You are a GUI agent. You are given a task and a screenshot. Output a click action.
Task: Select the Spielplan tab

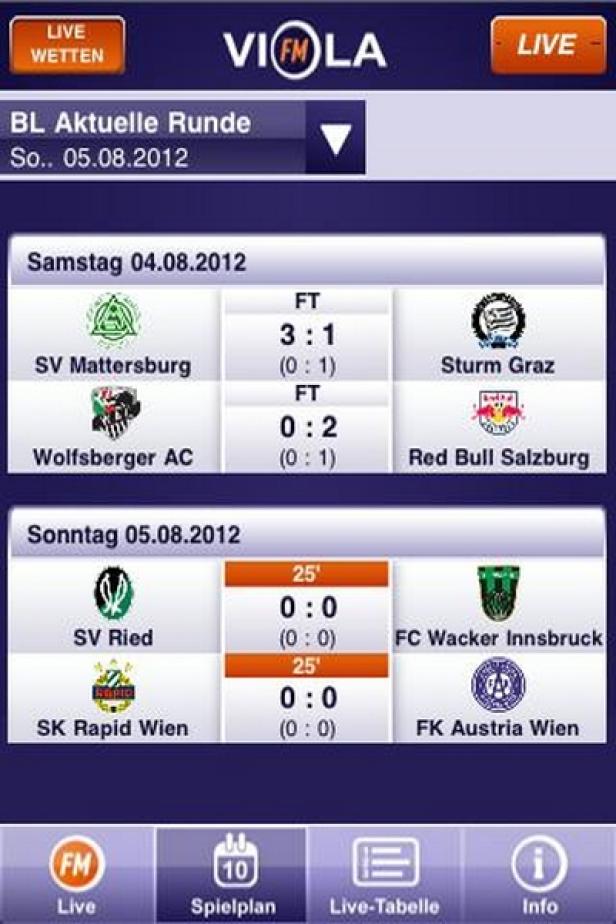[232, 873]
